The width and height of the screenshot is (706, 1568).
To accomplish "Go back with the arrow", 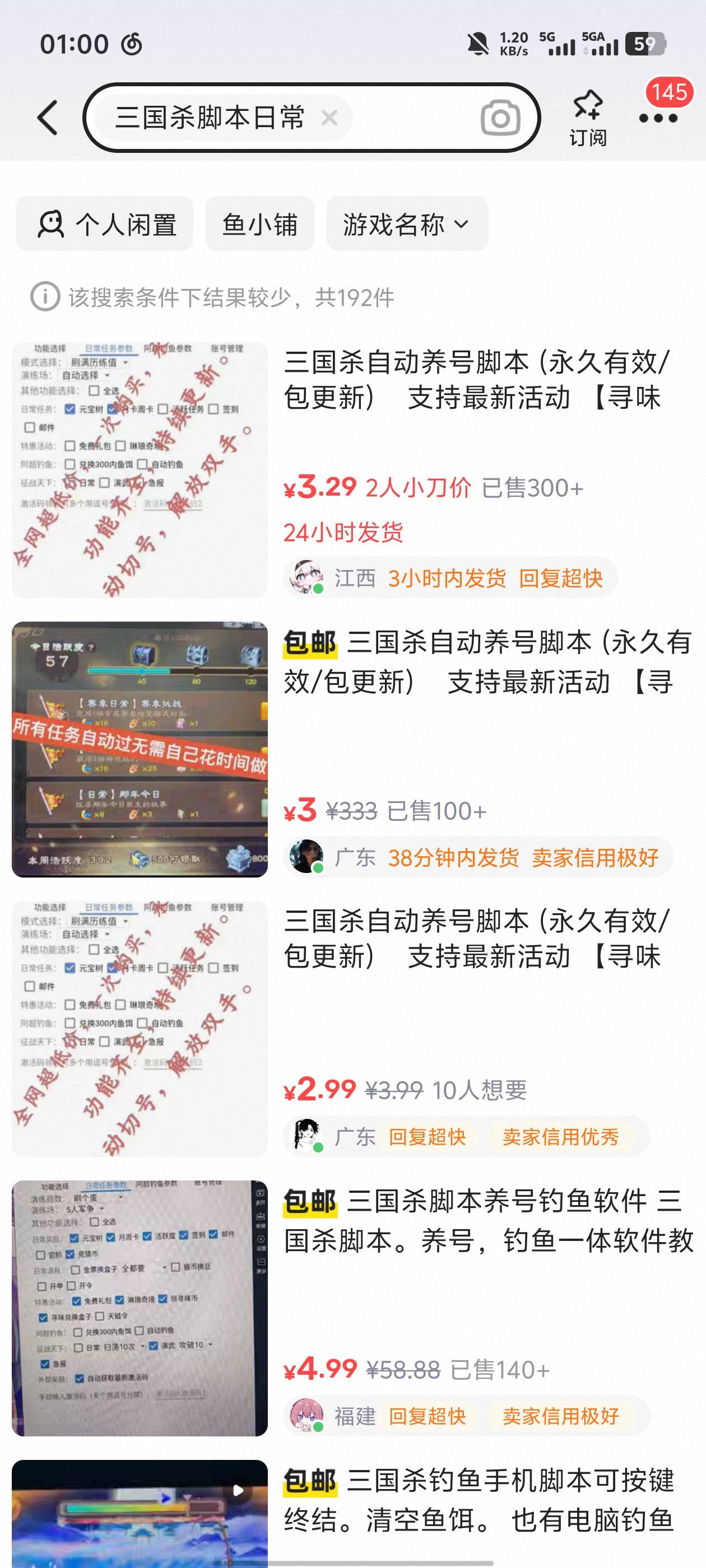I will pos(48,118).
